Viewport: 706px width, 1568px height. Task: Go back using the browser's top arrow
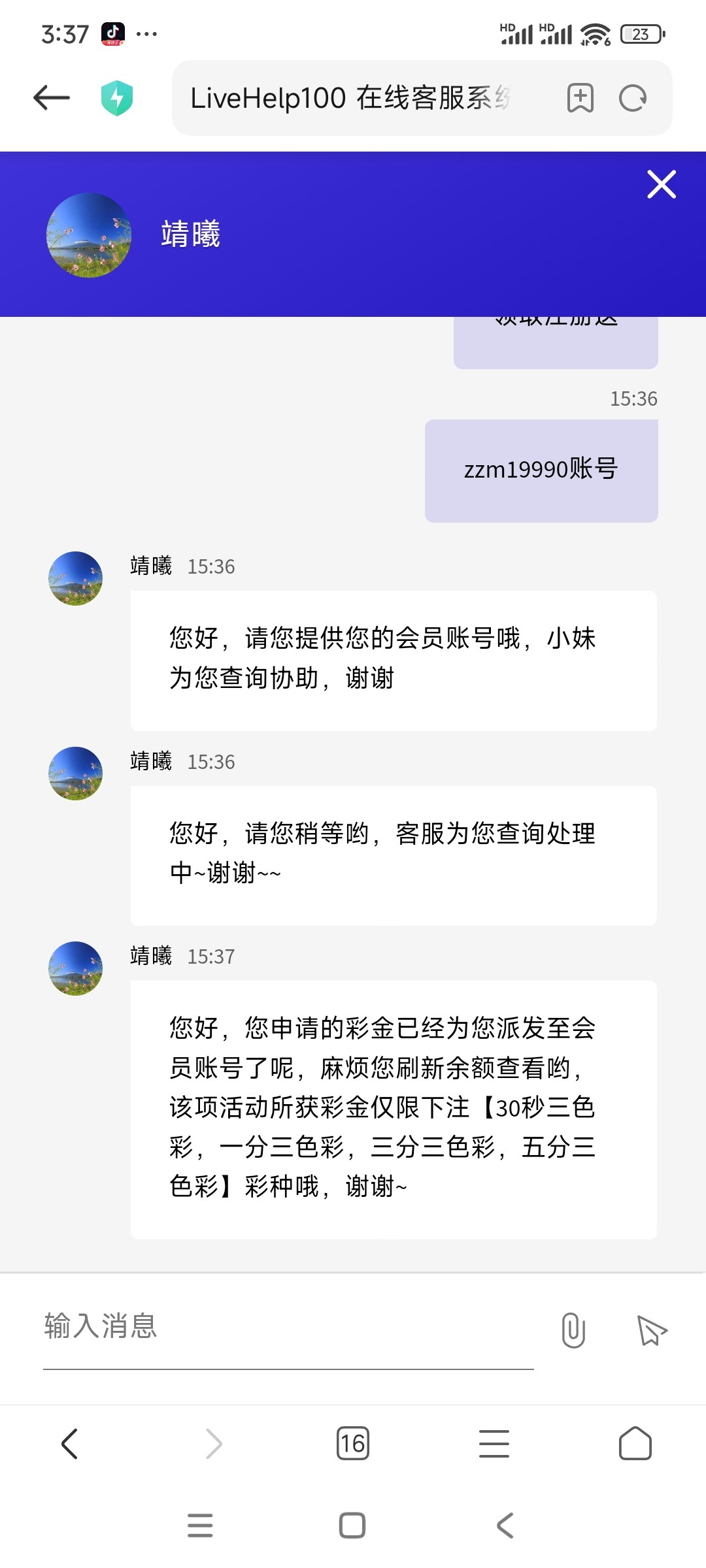[52, 98]
